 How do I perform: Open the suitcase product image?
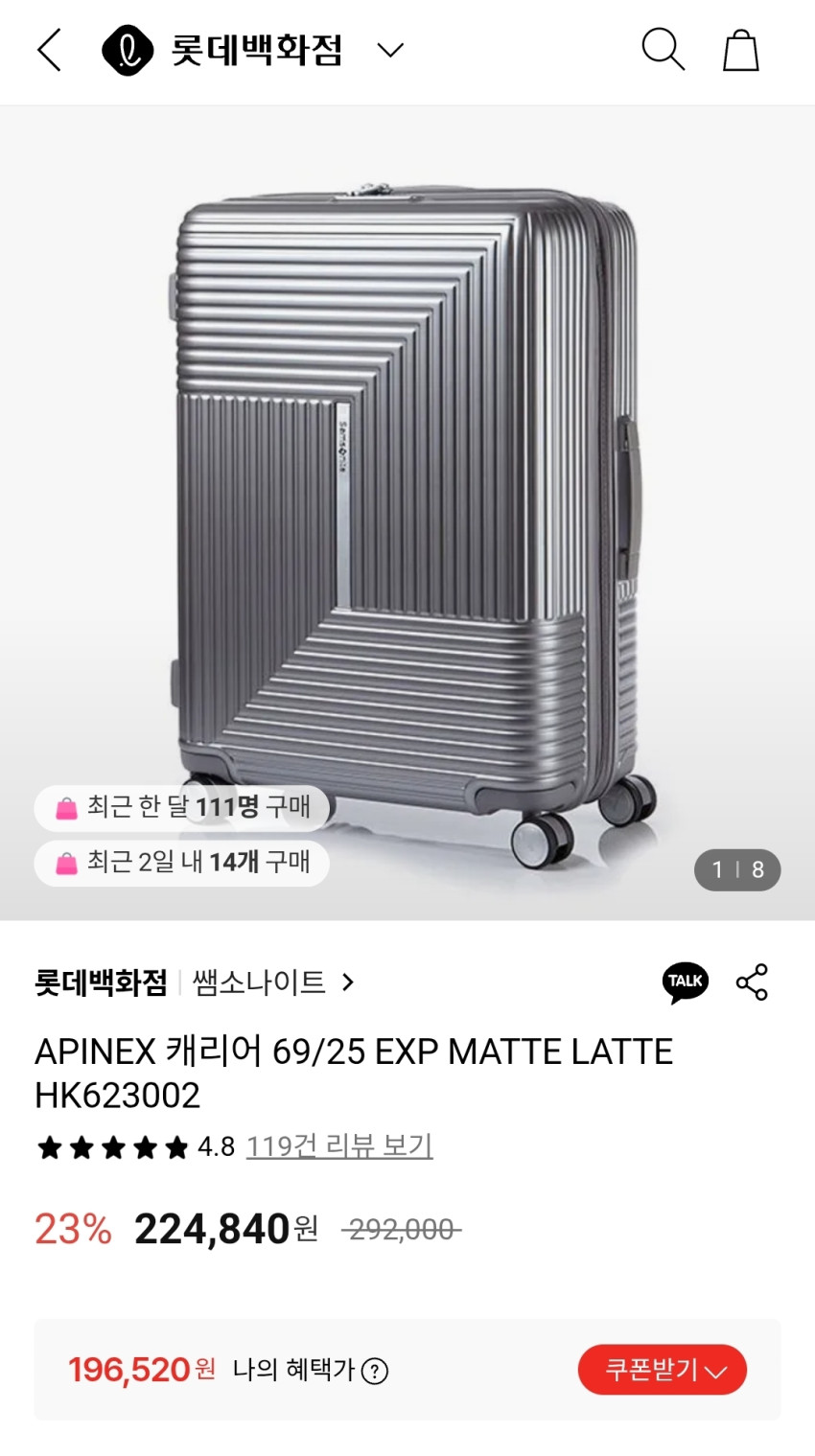pos(407,508)
